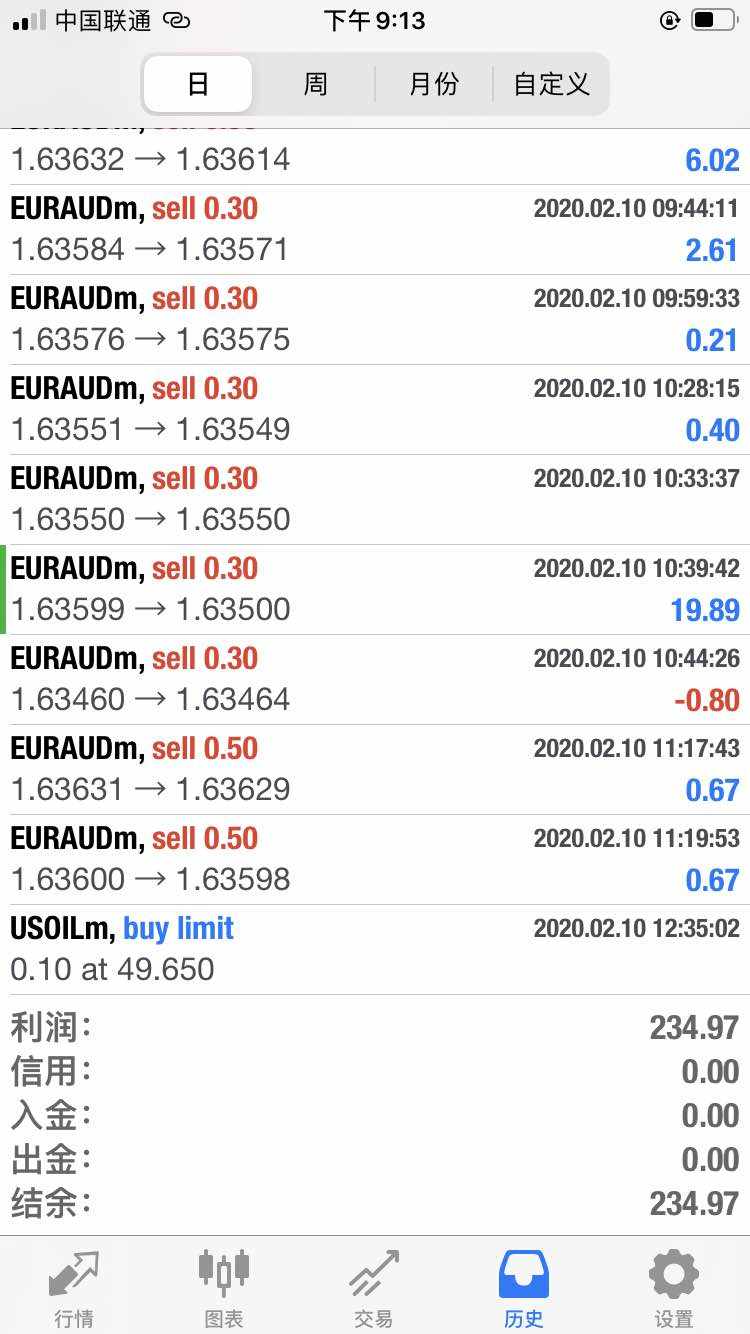Expand the EURAUDm trade from 09:44:11

pos(375,230)
